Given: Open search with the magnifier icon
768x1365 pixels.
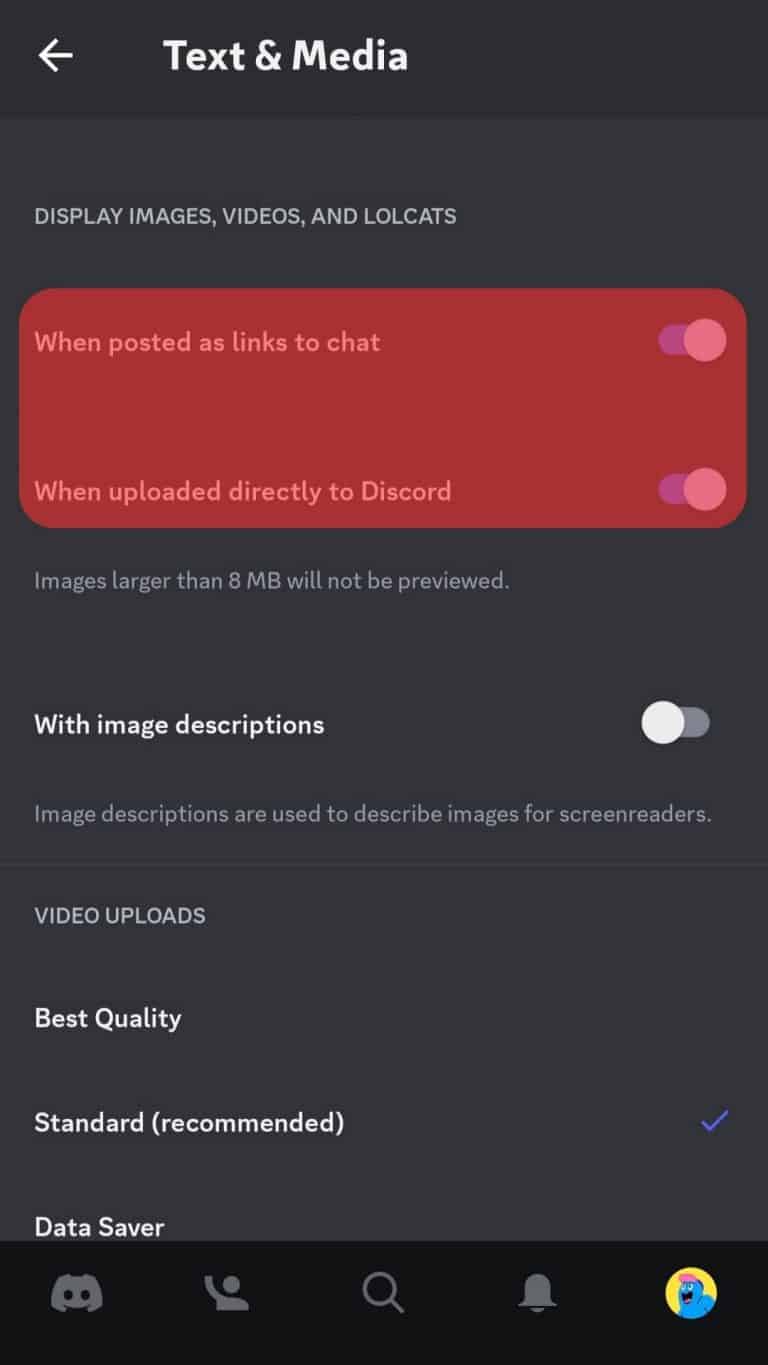Looking at the screenshot, I should pos(384,1292).
